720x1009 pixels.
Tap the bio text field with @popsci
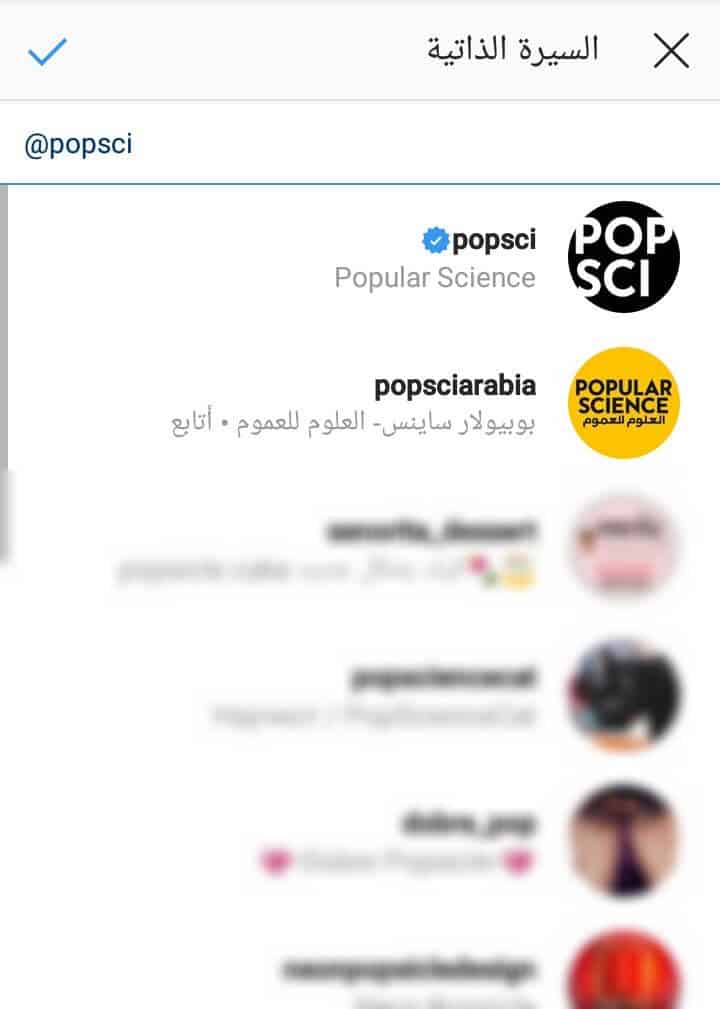point(360,145)
